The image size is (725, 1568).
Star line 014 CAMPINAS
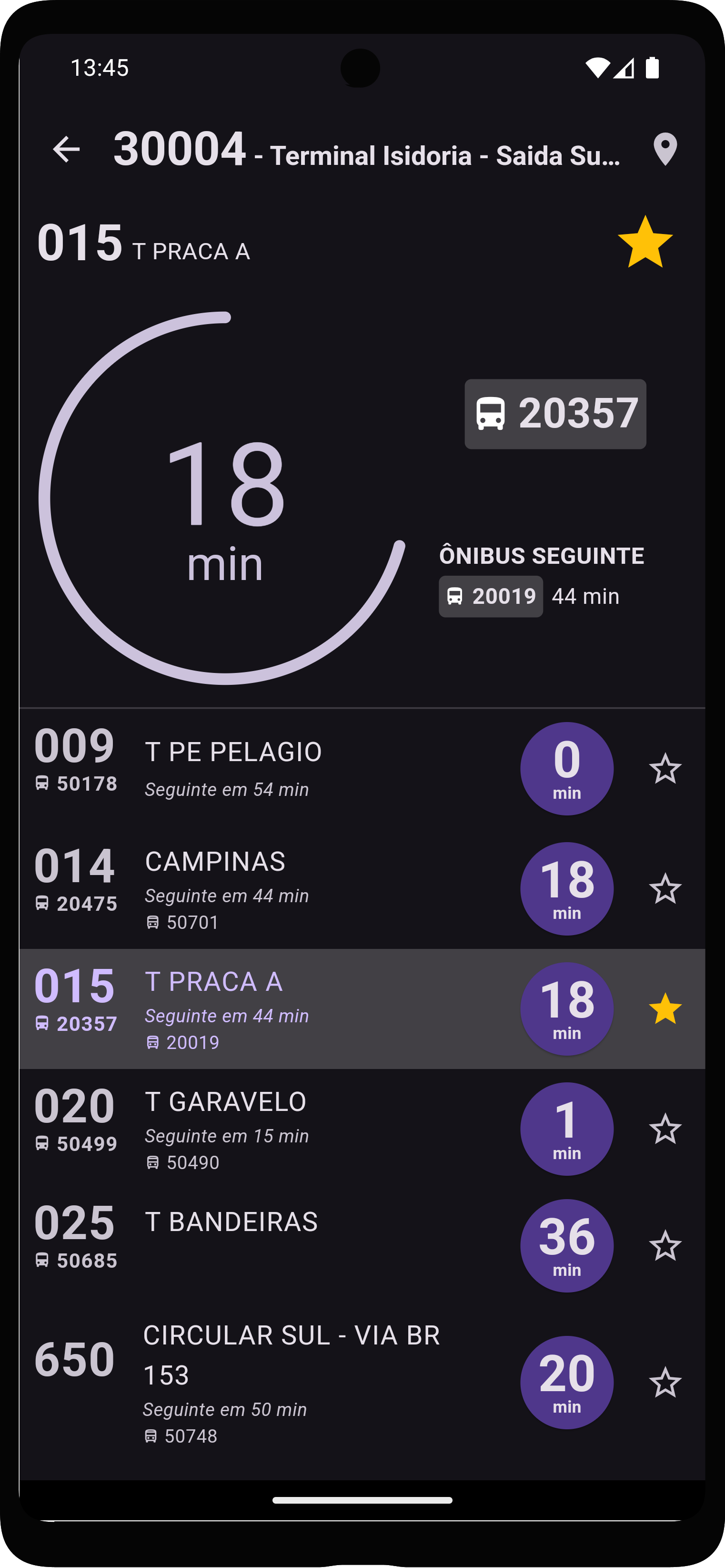tap(665, 889)
